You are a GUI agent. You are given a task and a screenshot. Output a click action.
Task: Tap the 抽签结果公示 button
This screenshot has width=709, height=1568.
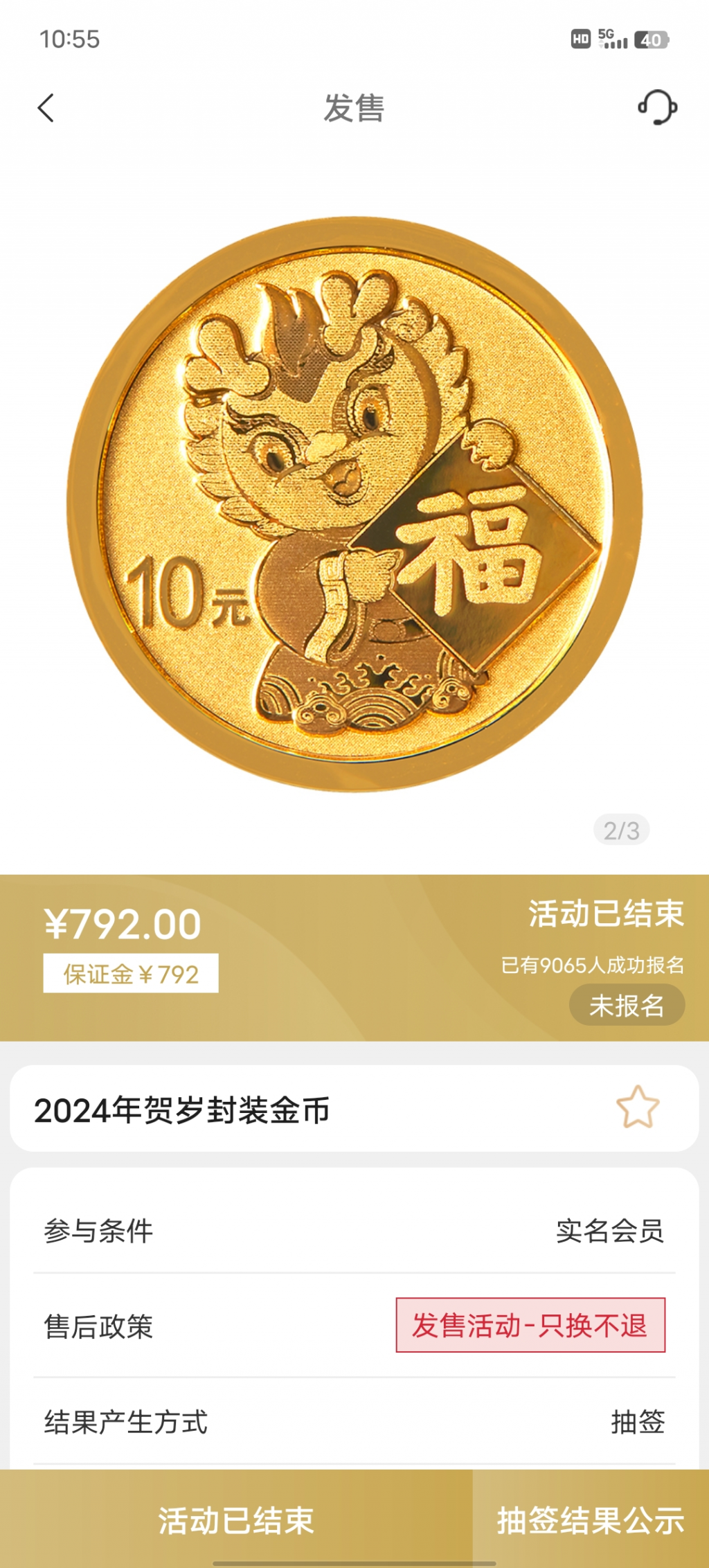coord(591,1520)
